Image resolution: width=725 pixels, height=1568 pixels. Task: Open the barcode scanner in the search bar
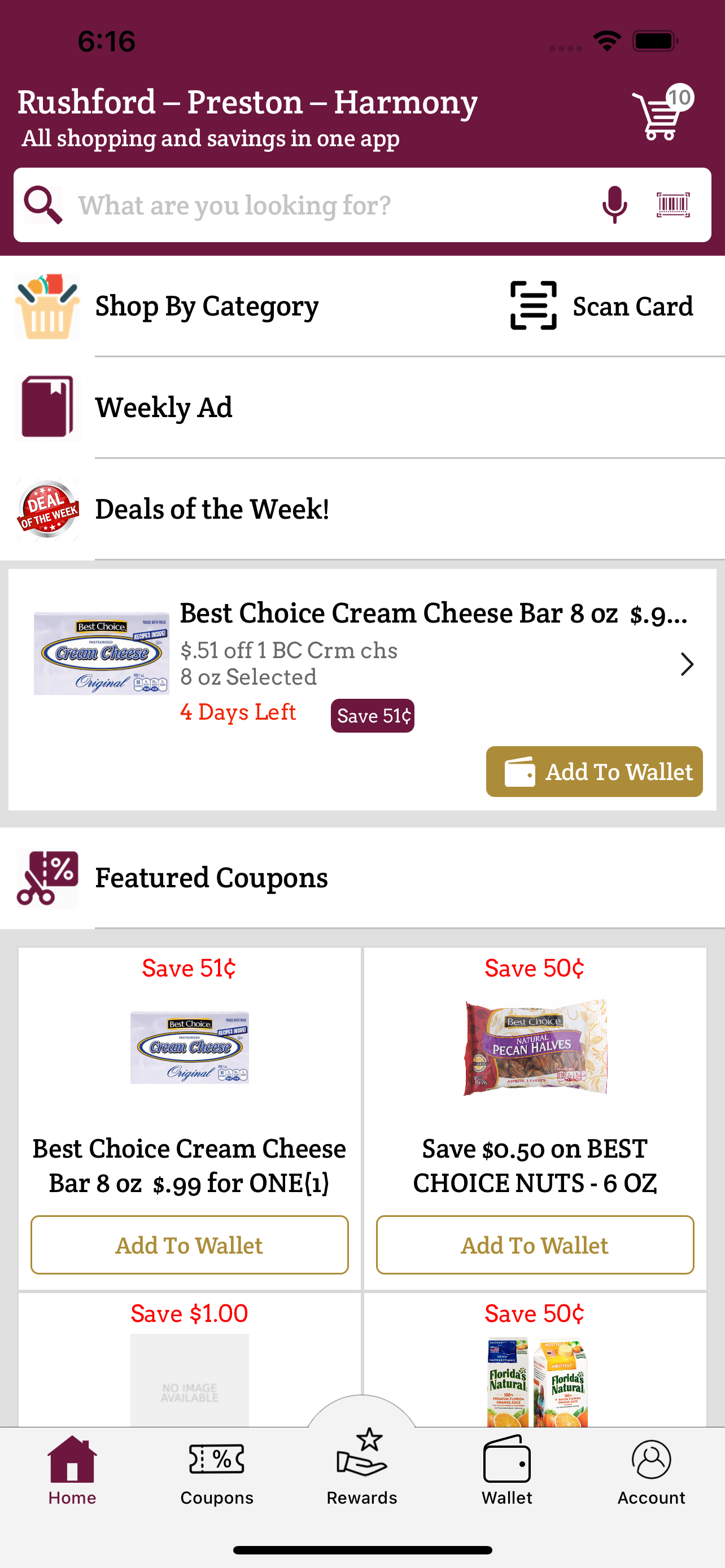pyautogui.click(x=673, y=204)
